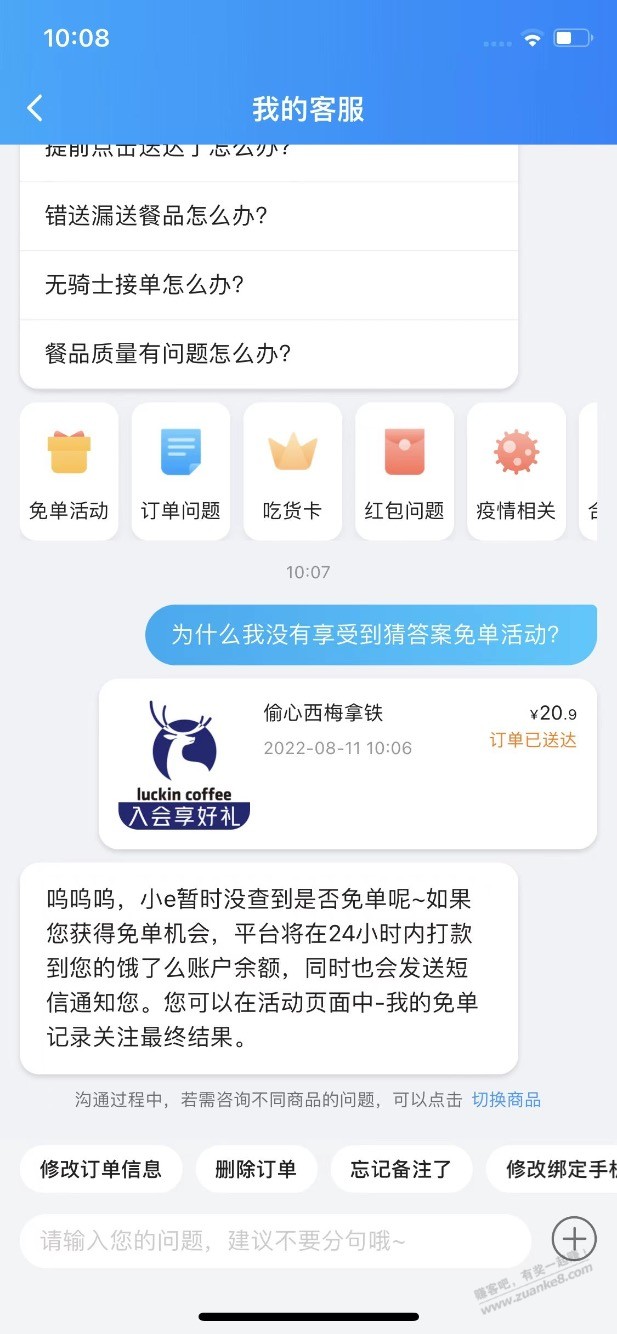
Task: Tap the 切换商品 link
Action: (x=506, y=1099)
